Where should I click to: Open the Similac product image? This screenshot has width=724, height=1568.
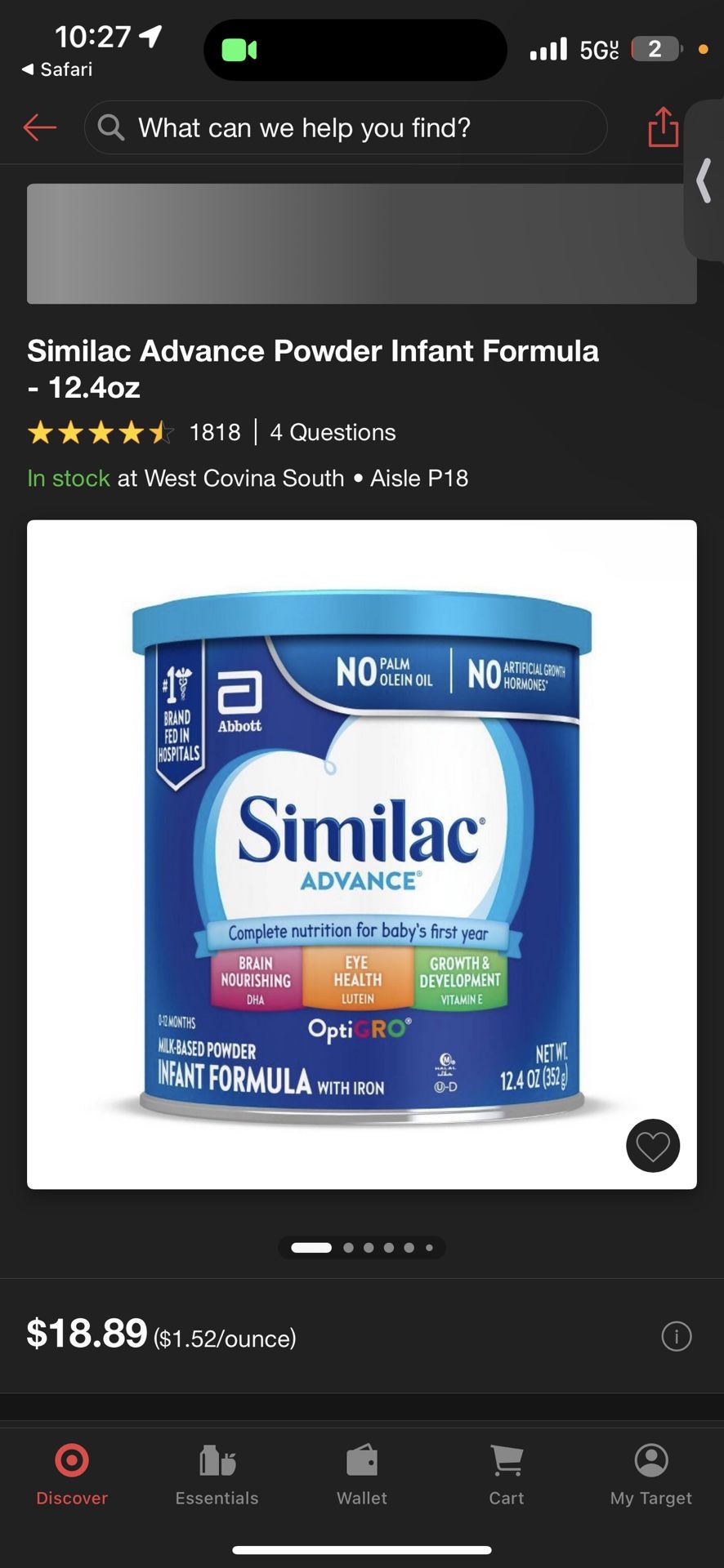pyautogui.click(x=361, y=853)
